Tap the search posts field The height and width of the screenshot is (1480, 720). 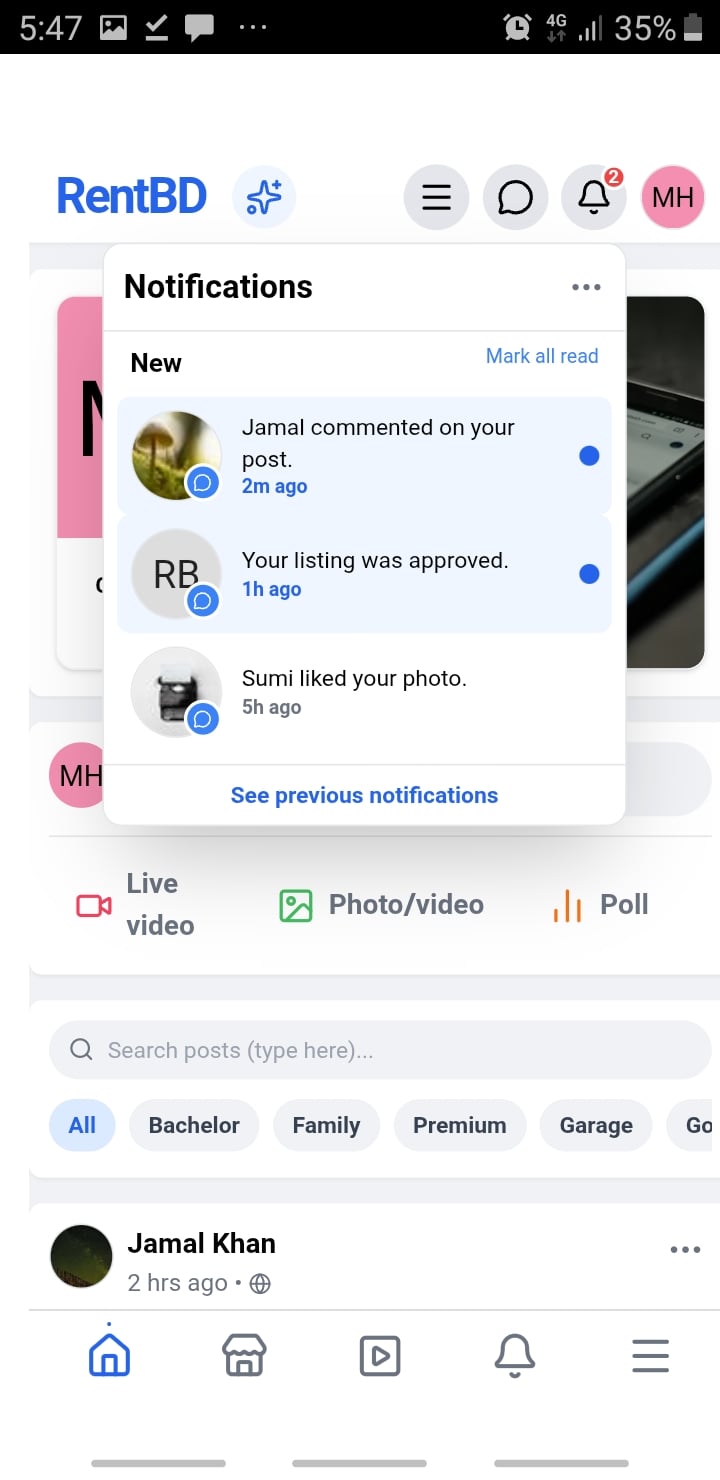click(380, 1050)
